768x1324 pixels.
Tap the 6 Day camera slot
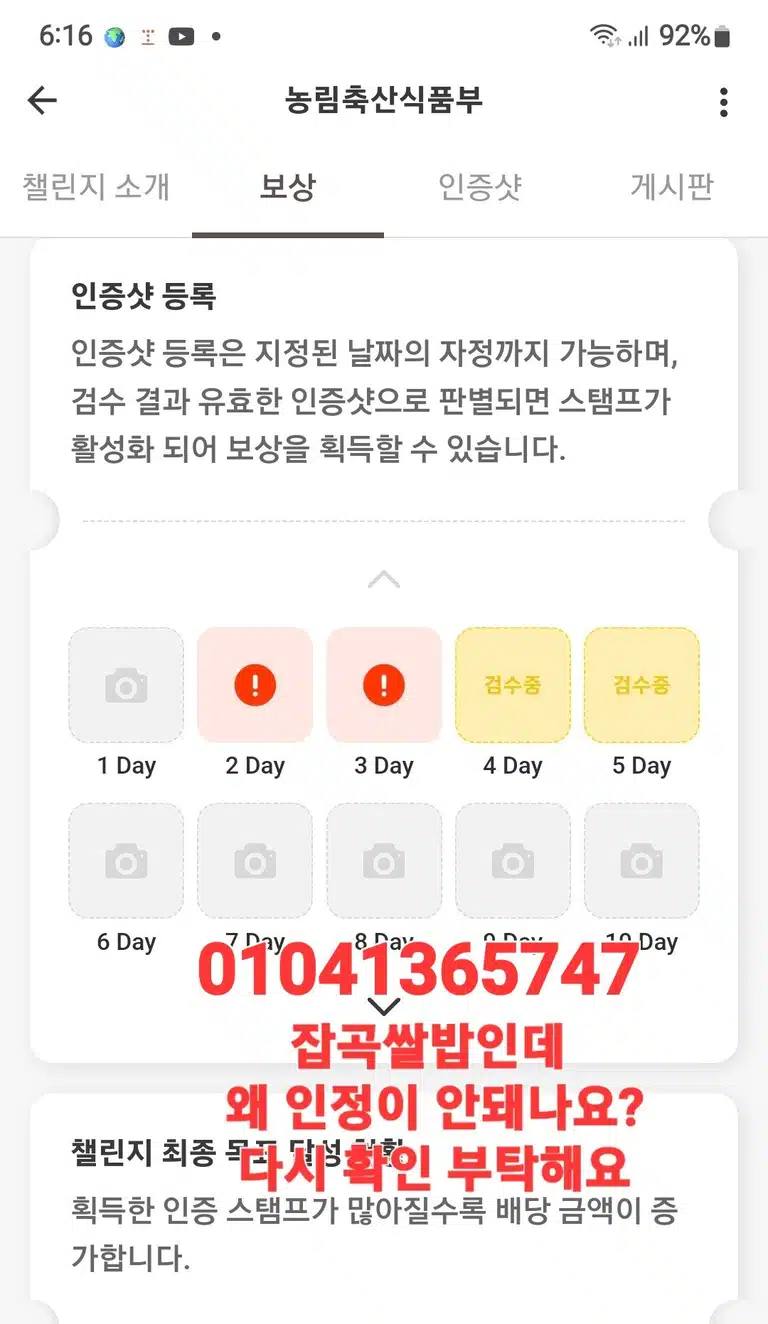tap(126, 861)
